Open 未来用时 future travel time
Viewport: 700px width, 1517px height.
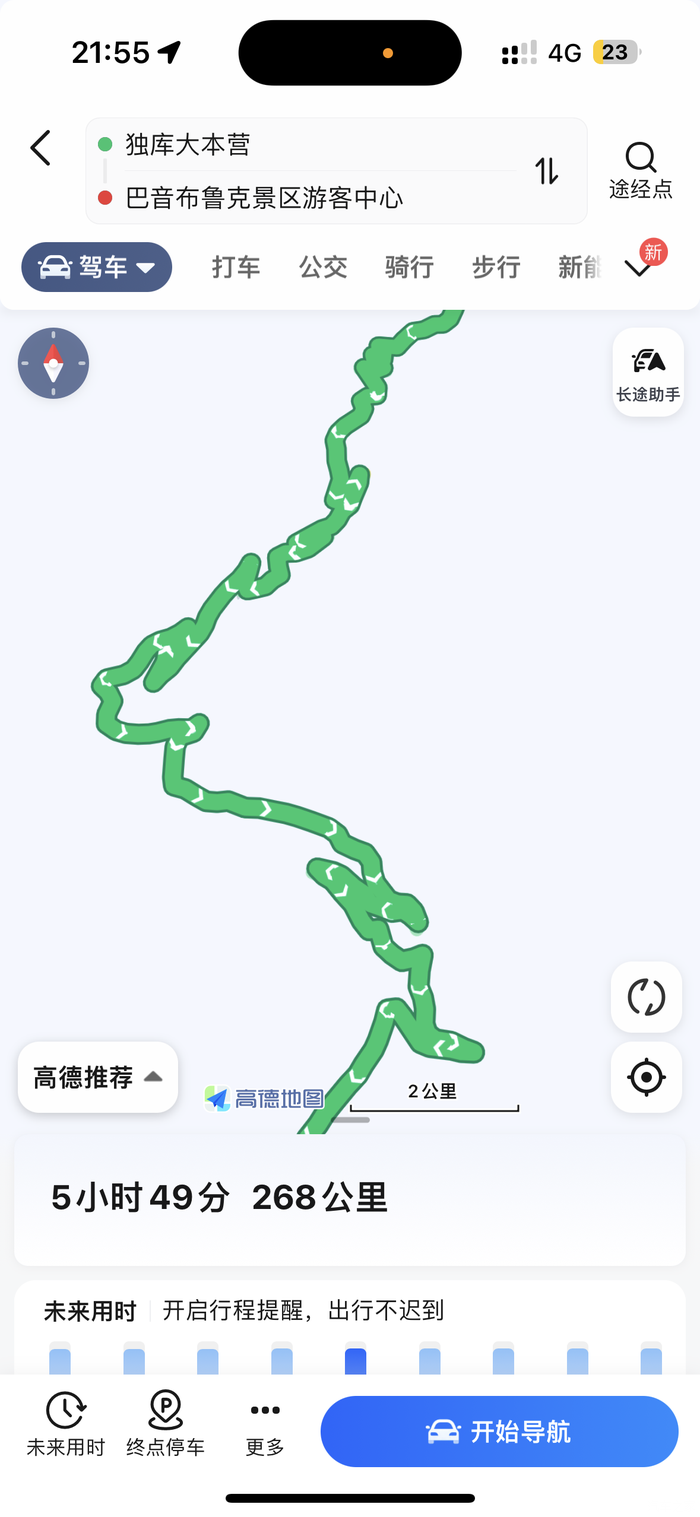click(65, 1423)
